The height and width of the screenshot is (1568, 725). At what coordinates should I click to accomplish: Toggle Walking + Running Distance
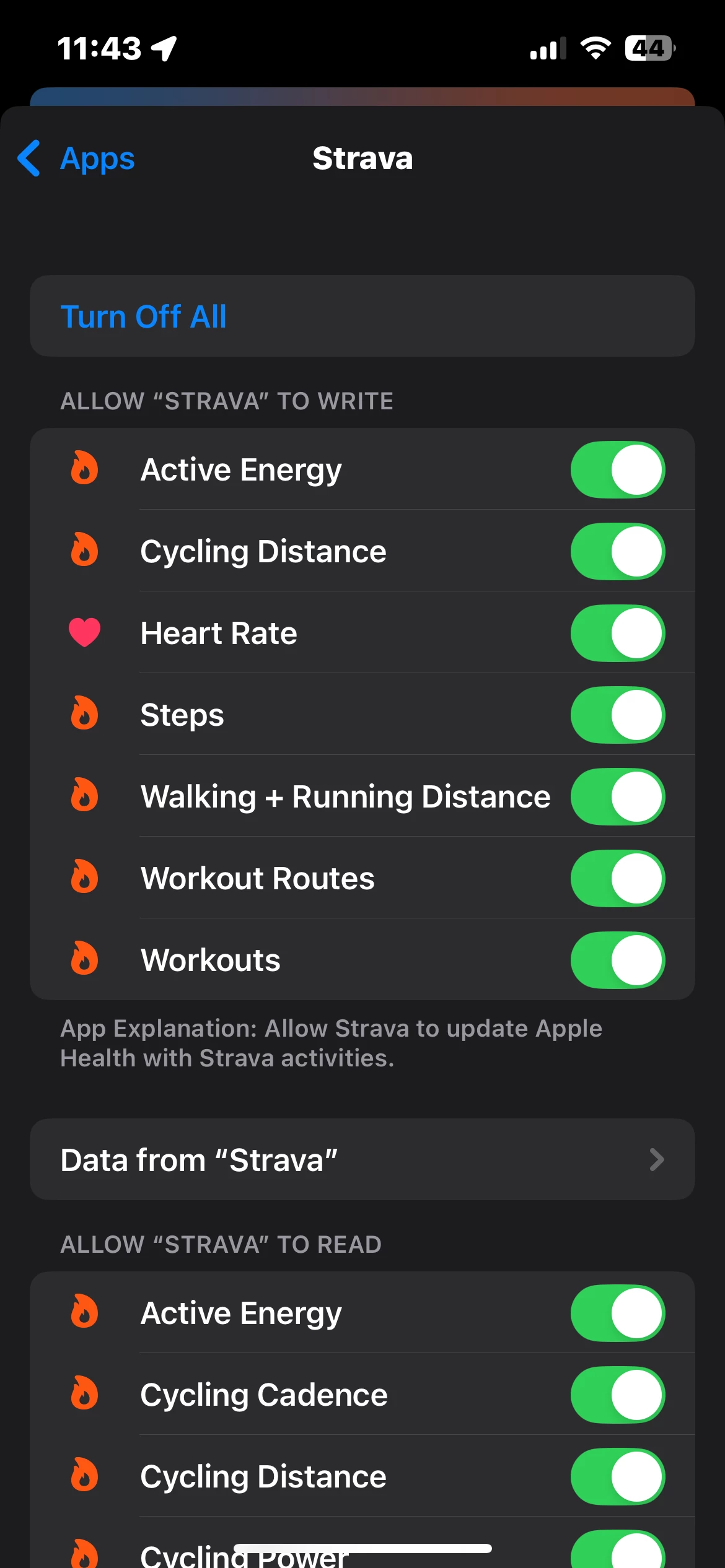(618, 796)
